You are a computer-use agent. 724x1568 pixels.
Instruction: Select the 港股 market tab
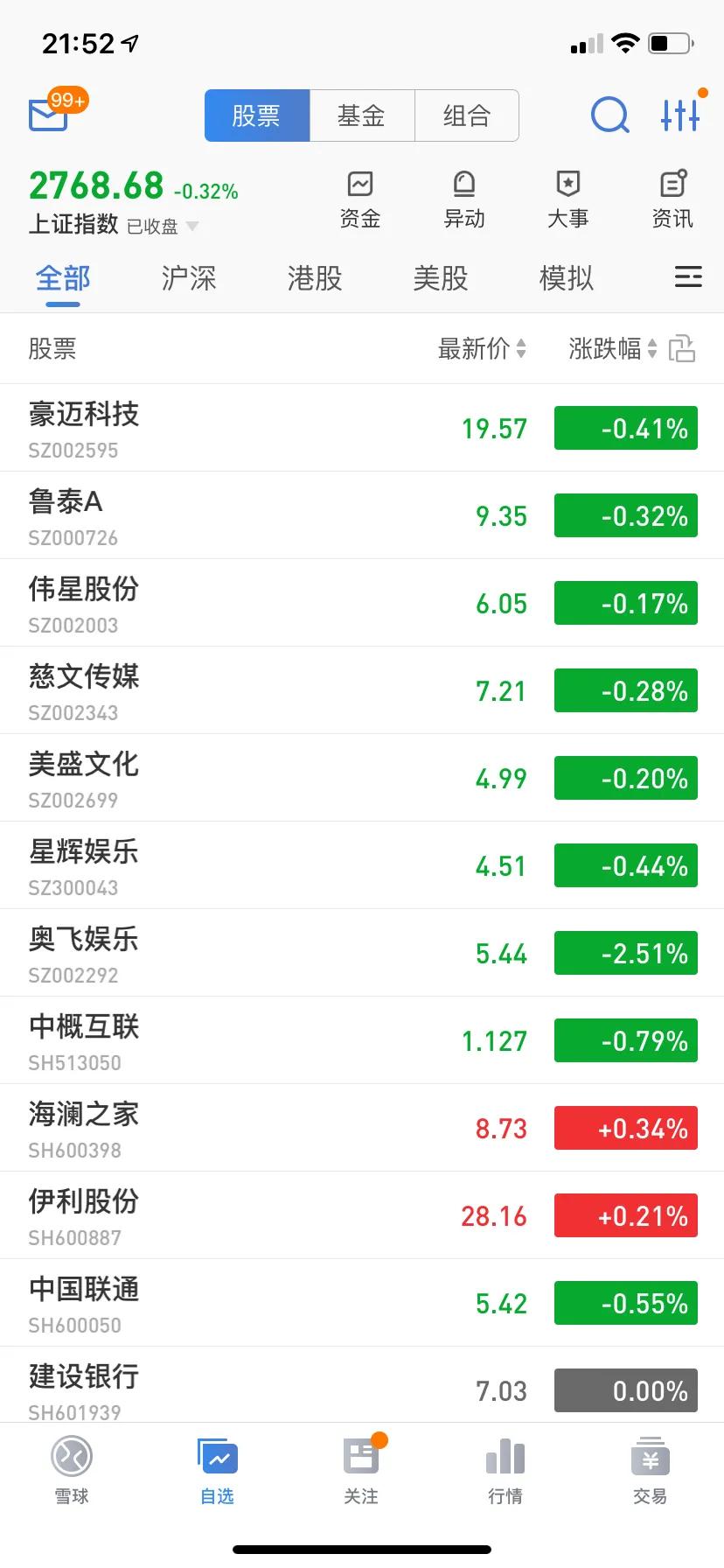point(313,277)
